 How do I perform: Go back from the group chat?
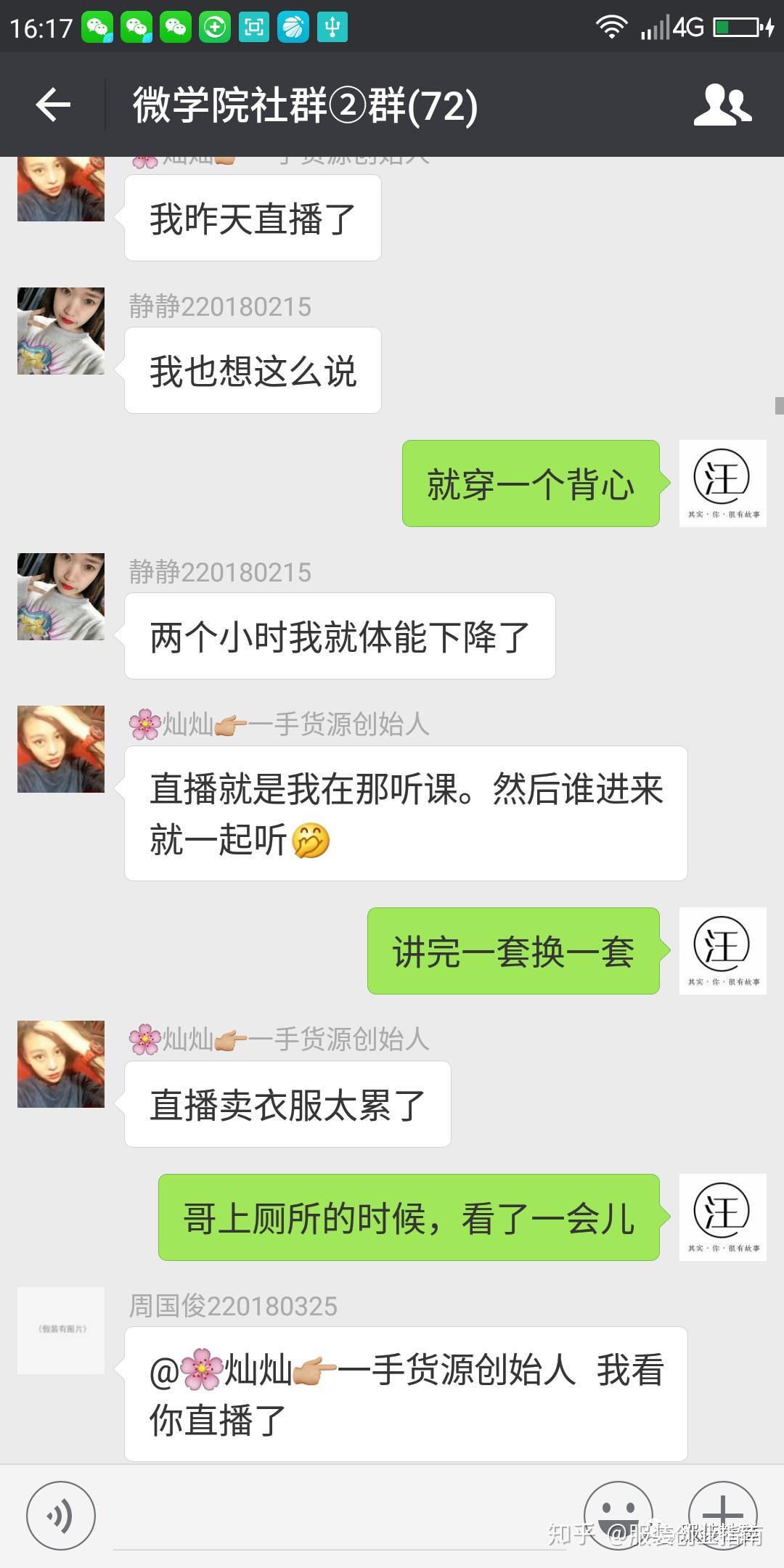coord(53,105)
